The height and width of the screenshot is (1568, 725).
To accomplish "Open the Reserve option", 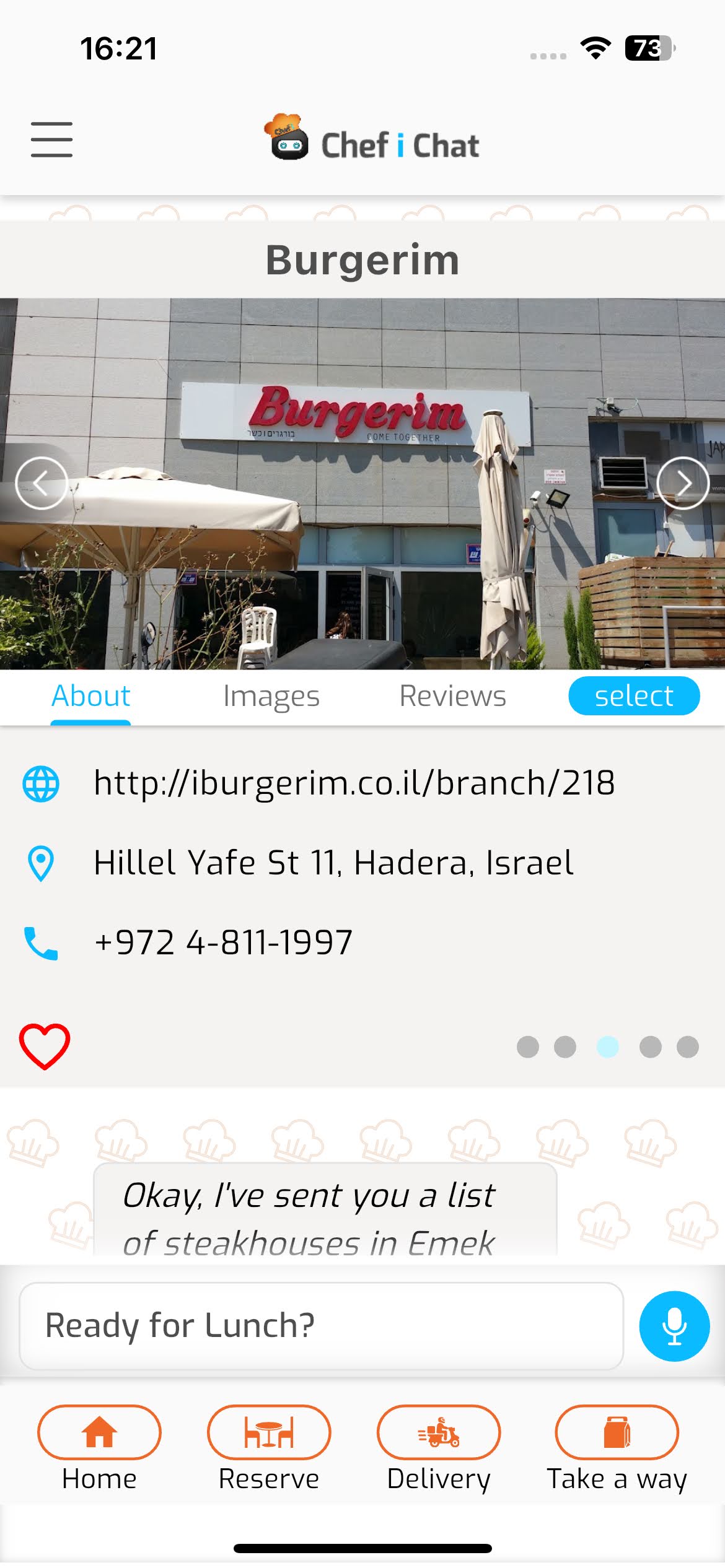I will pos(269,1432).
